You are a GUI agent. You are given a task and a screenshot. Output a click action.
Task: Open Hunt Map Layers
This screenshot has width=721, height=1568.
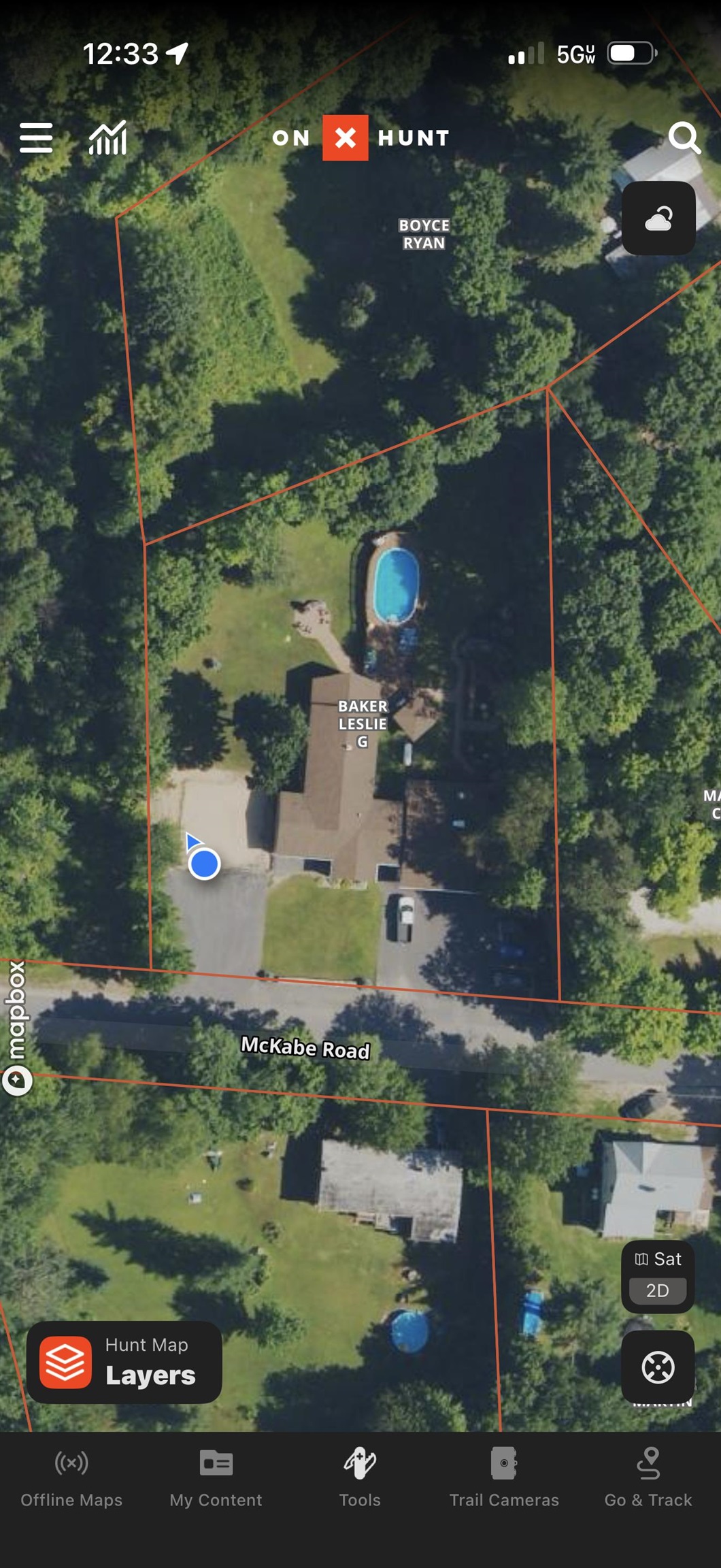click(124, 1362)
